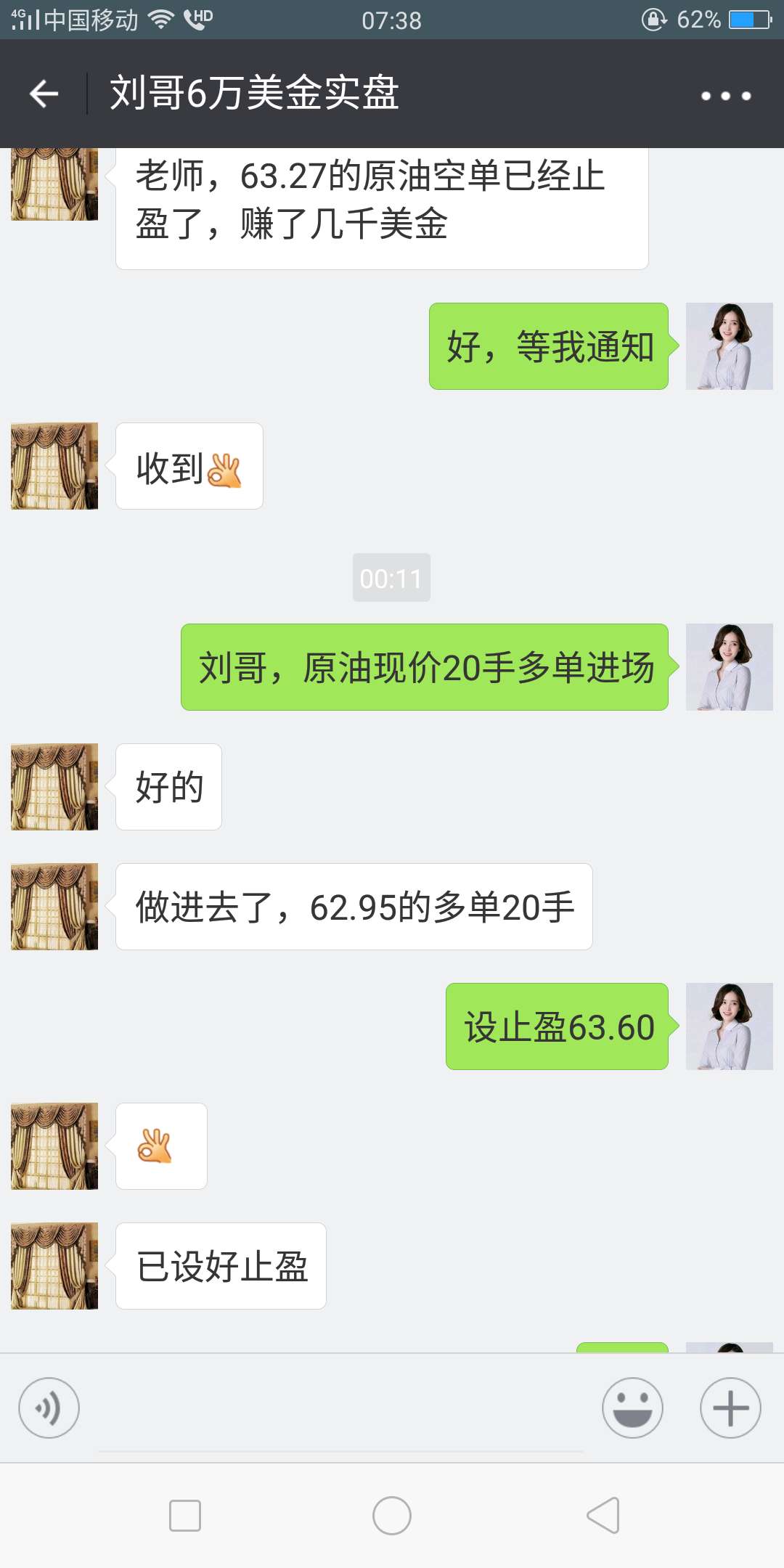Tap the chat title 刘哥6万美金实盘
This screenshot has width=784, height=1568.
(256, 94)
